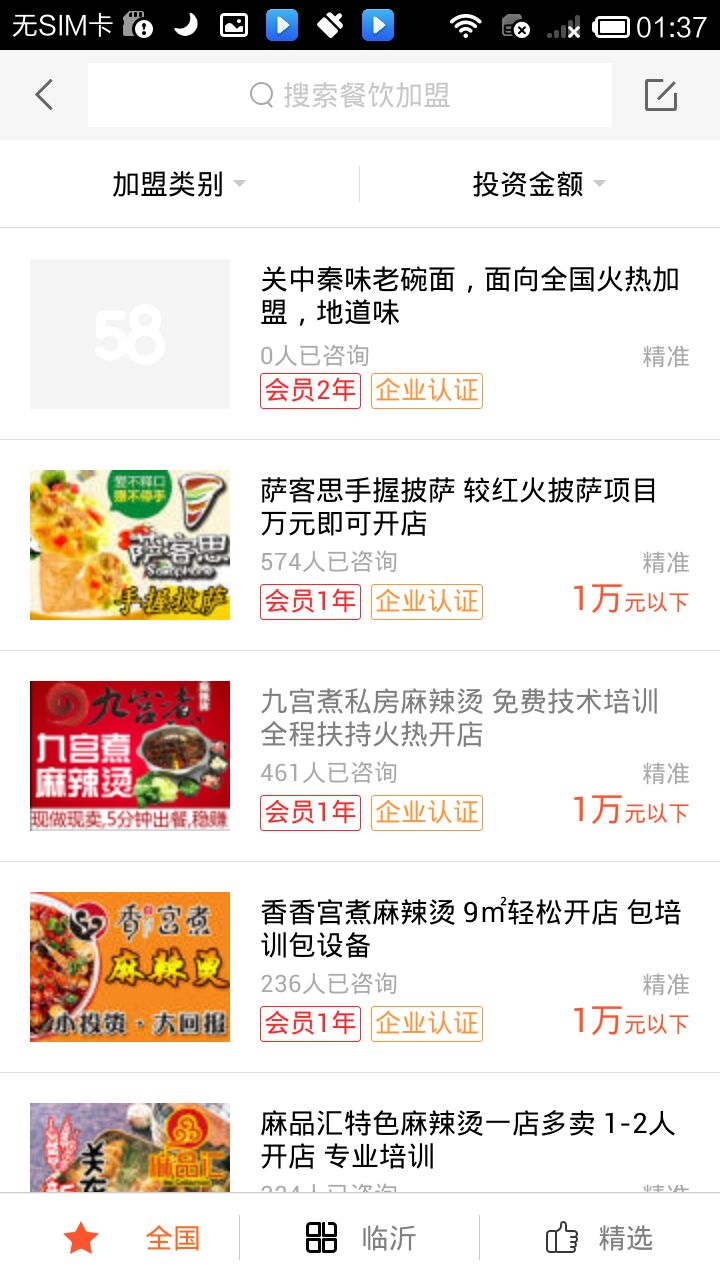Tap the 会员2年 badge on first listing
Viewport: 720px width, 1280px height.
[x=309, y=391]
